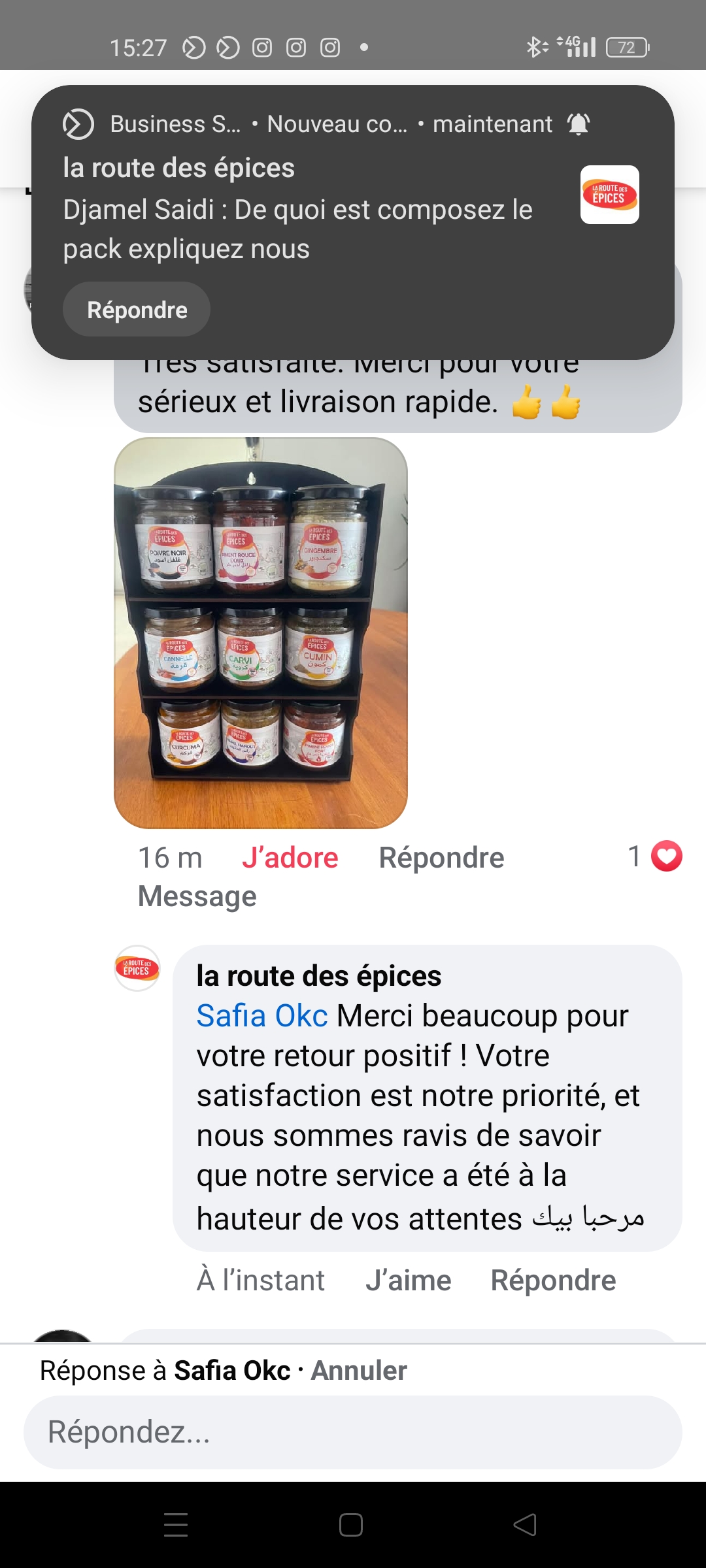Reply to the 16 m comment
Screen dimensions: 706x1568
441,858
